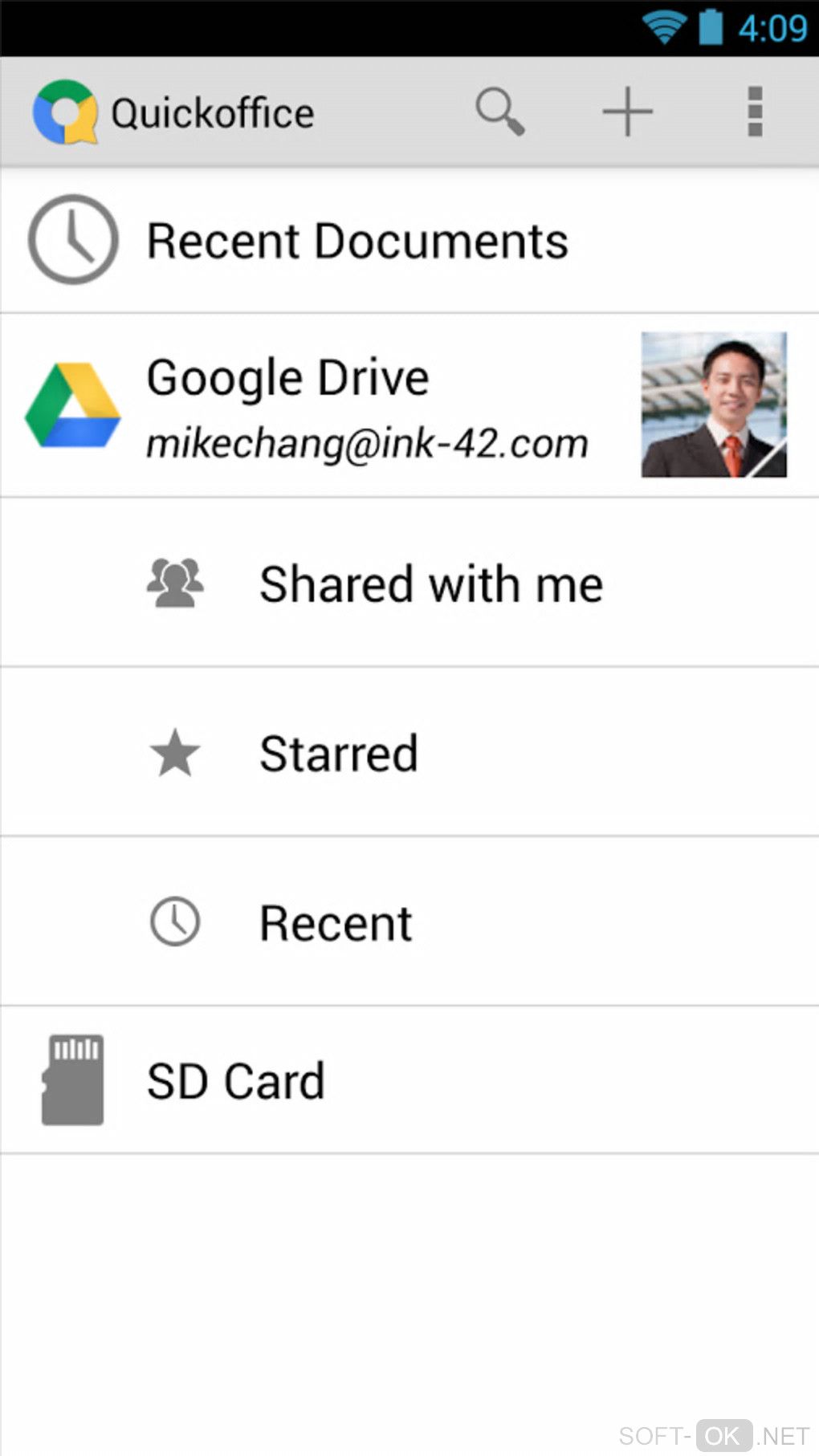Open Recent under Google Drive
The height and width of the screenshot is (1456, 819).
coord(336,922)
